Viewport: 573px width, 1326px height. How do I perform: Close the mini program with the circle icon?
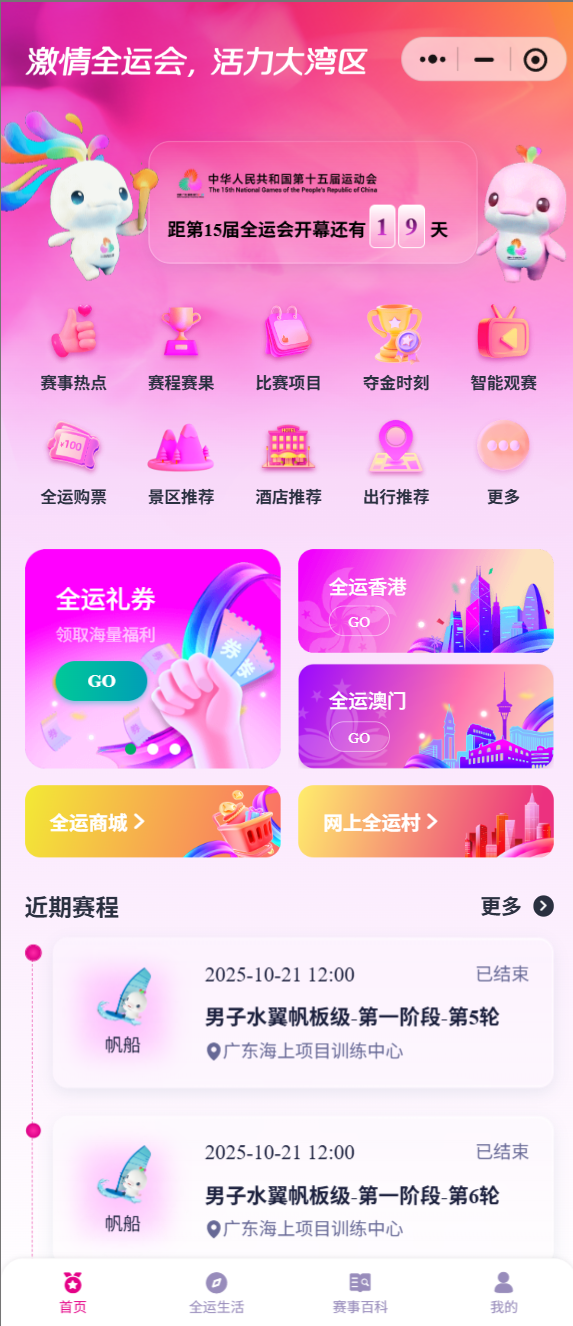pos(535,60)
